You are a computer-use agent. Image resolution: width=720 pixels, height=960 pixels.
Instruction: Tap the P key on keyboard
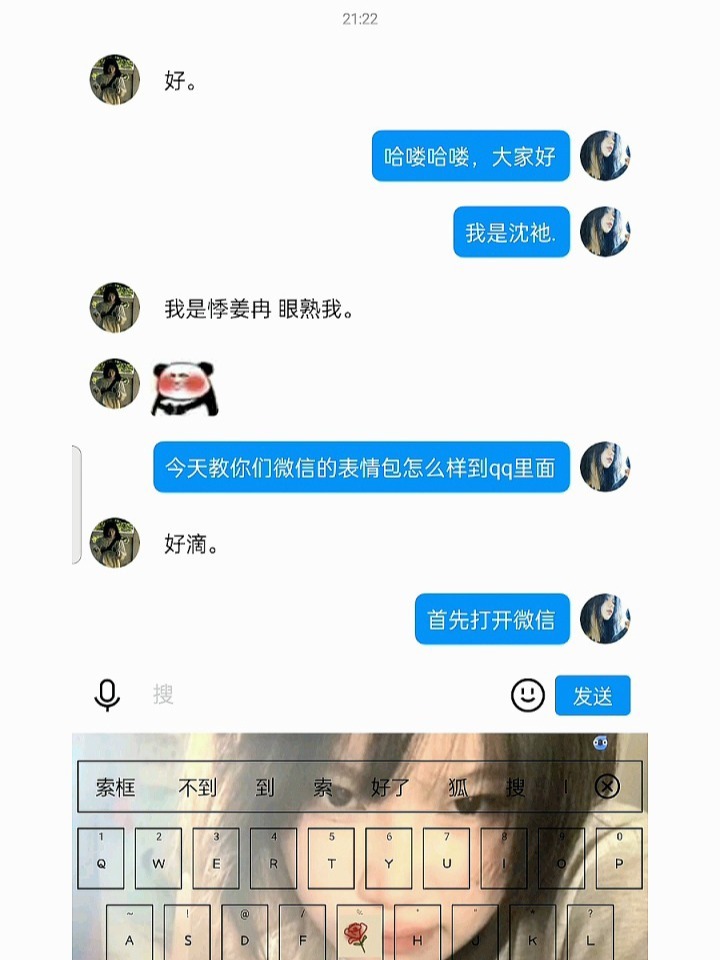pos(619,858)
